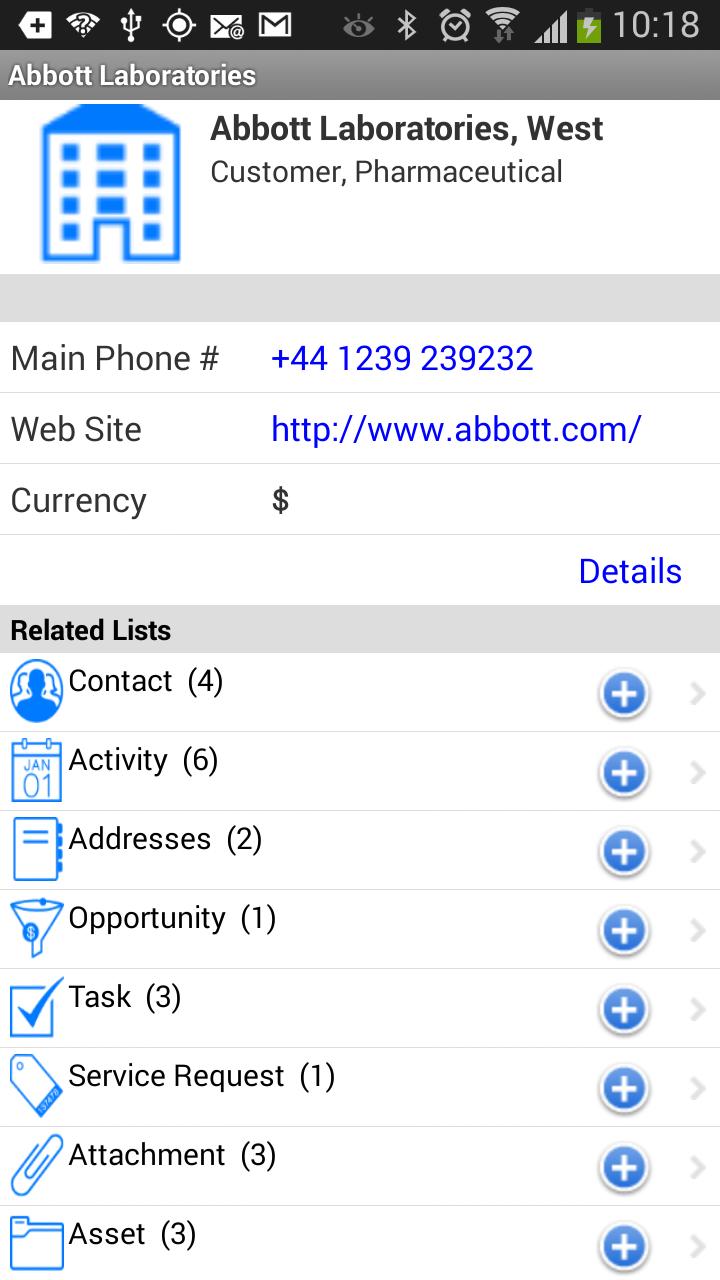Image resolution: width=720 pixels, height=1280 pixels.
Task: Tap the Opportunity funnel icon
Action: (x=36, y=927)
